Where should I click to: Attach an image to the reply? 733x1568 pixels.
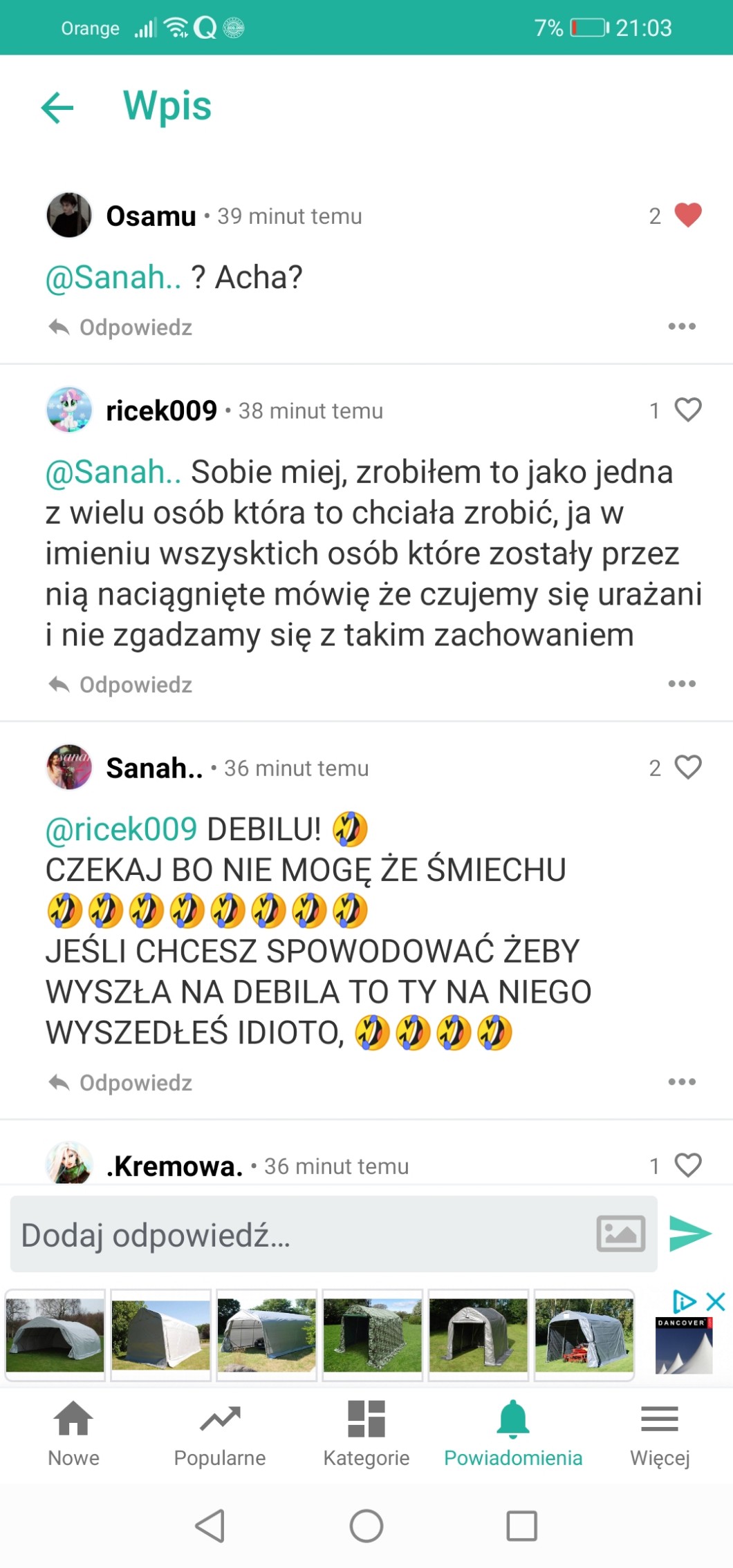[620, 1234]
